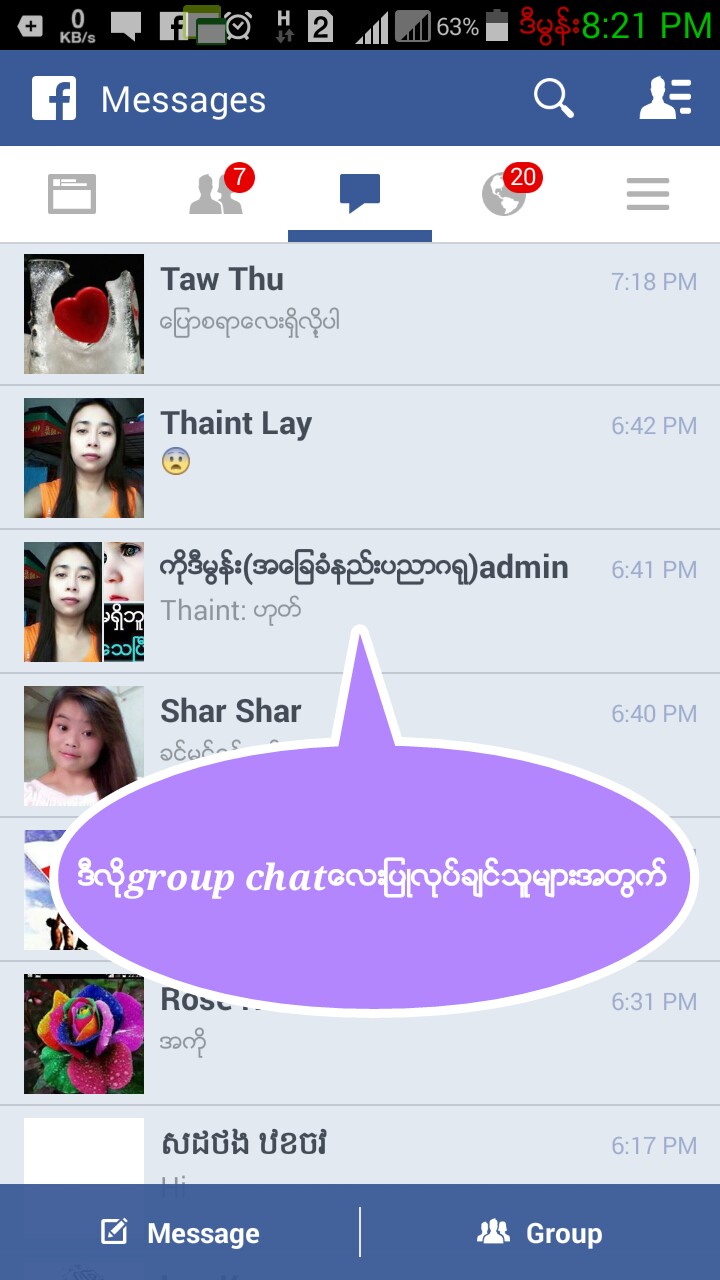This screenshot has width=720, height=1280.
Task: Open the conversation with Thaint Lay
Action: pos(360,457)
